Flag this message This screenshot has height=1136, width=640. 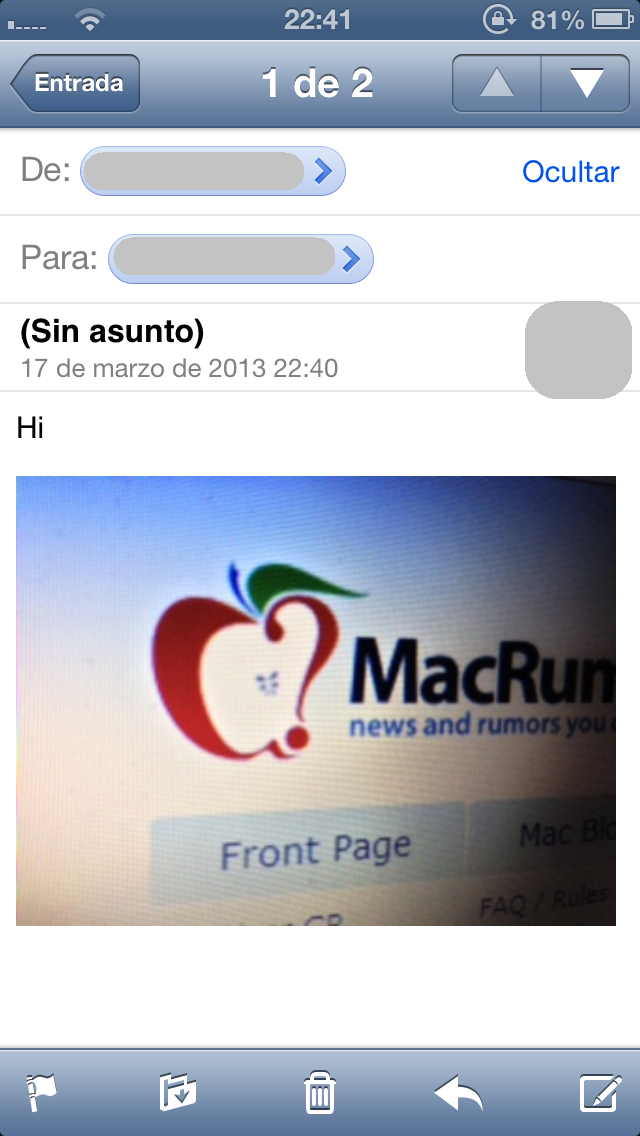click(42, 1093)
